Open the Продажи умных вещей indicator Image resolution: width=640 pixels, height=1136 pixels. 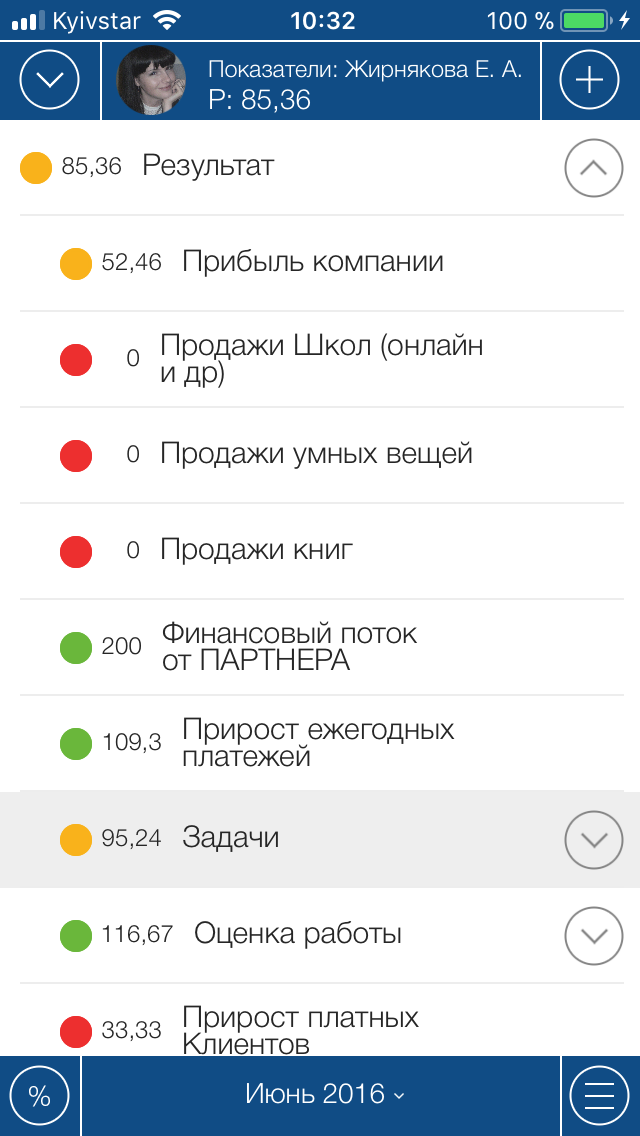(x=322, y=455)
